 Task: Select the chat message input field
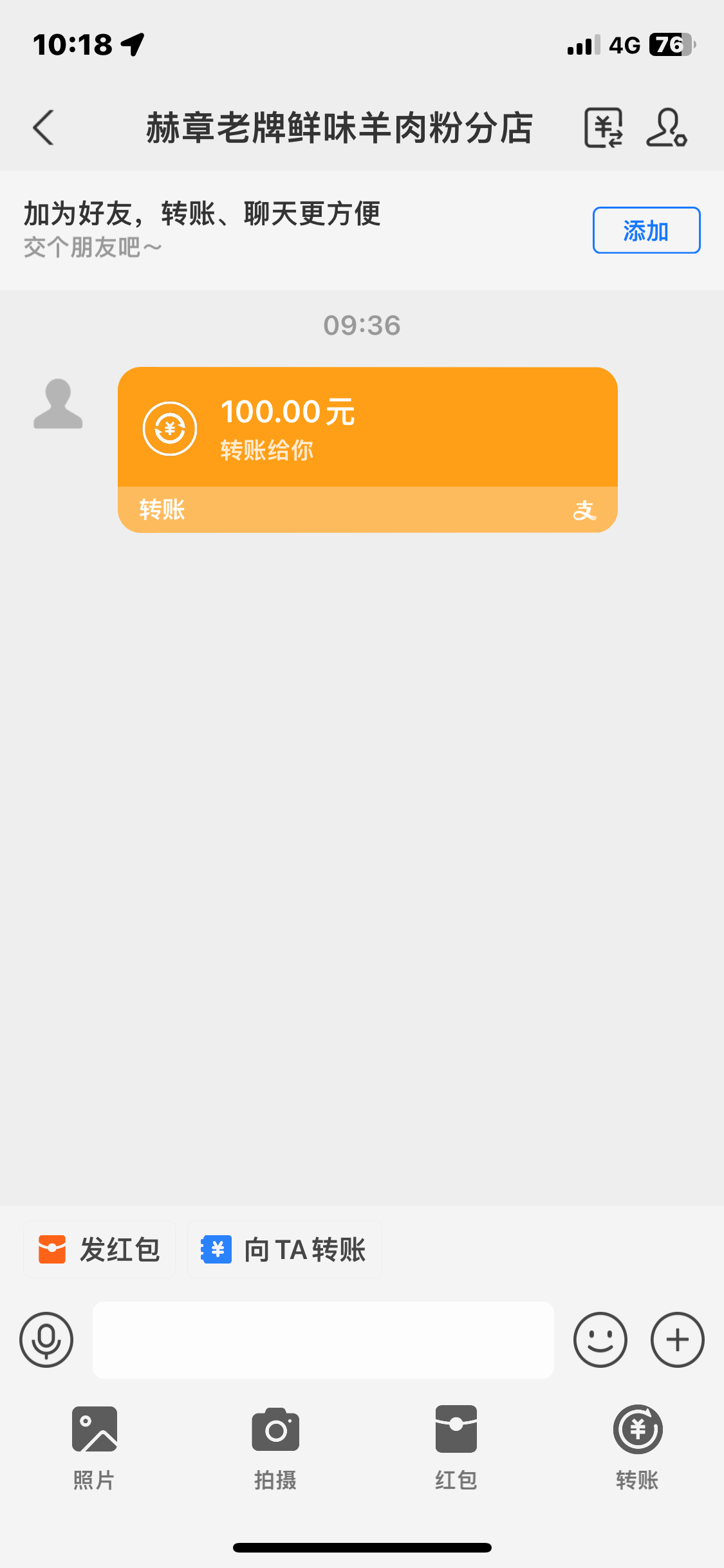[x=322, y=1339]
